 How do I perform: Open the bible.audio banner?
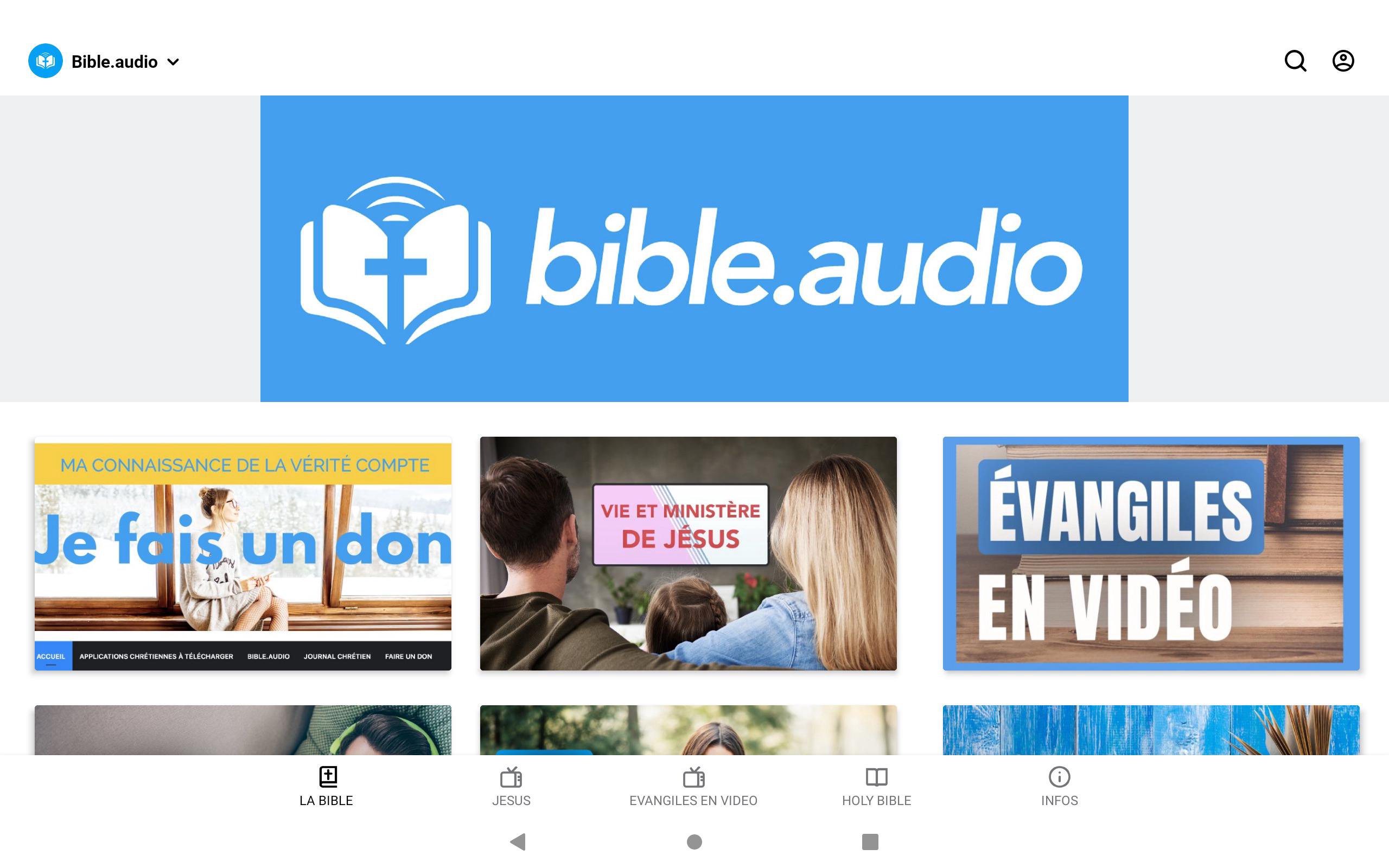click(694, 248)
